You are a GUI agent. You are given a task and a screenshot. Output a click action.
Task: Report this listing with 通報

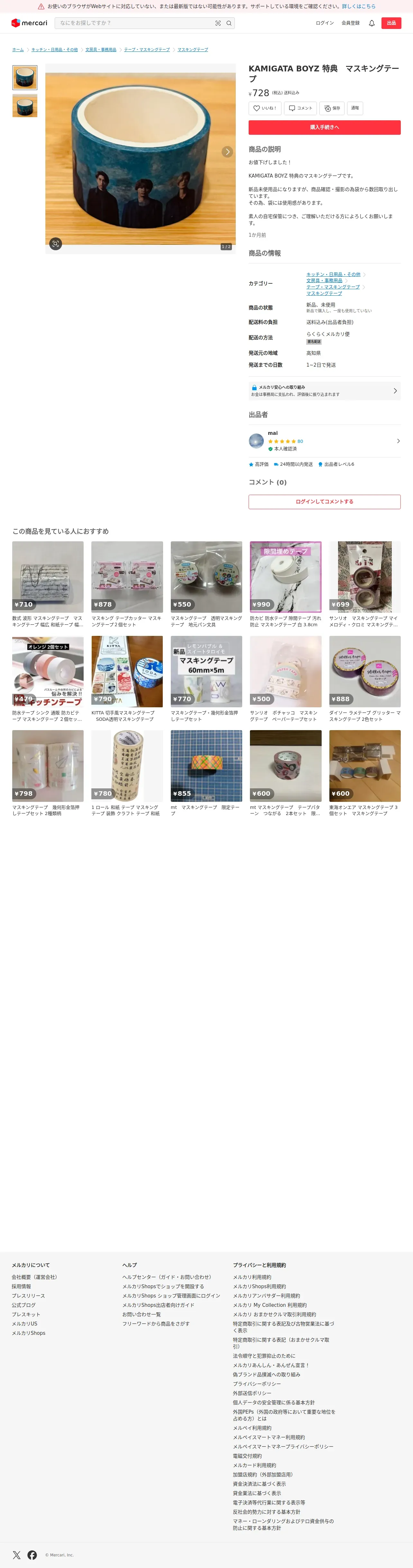click(x=354, y=108)
